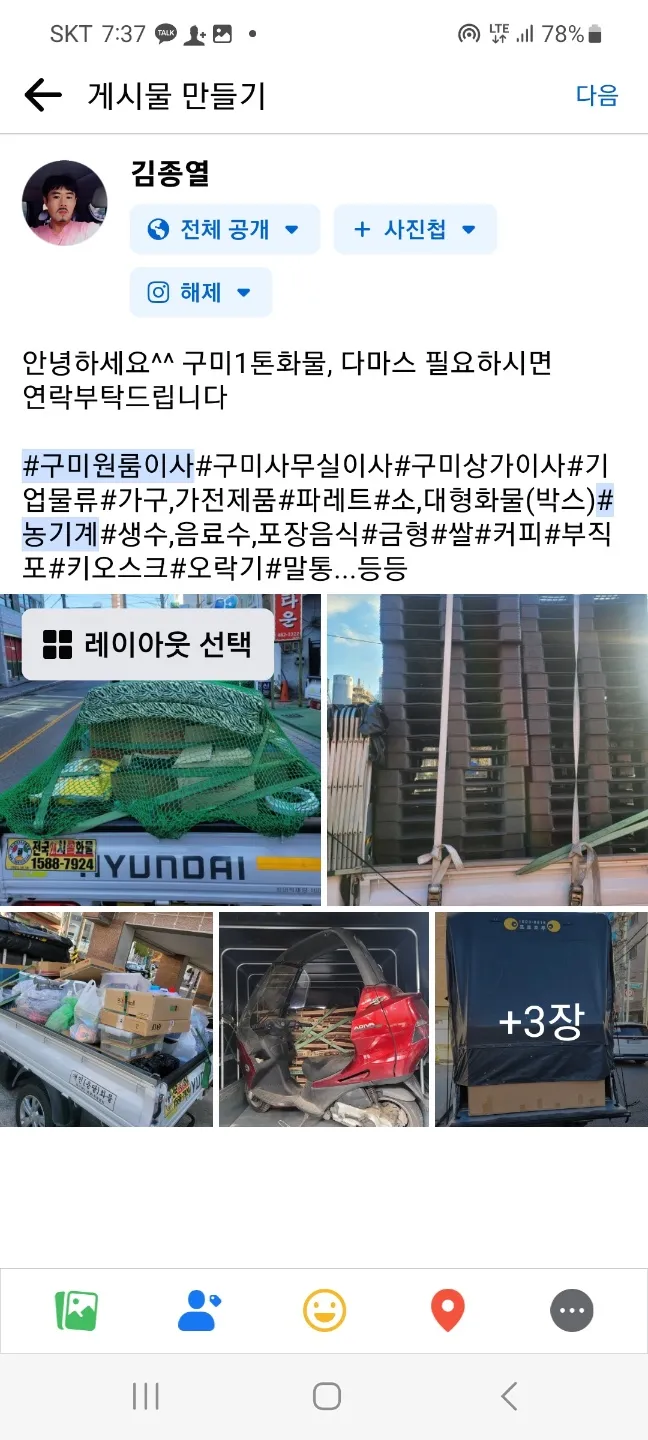Go back from post creation

pos(43,96)
